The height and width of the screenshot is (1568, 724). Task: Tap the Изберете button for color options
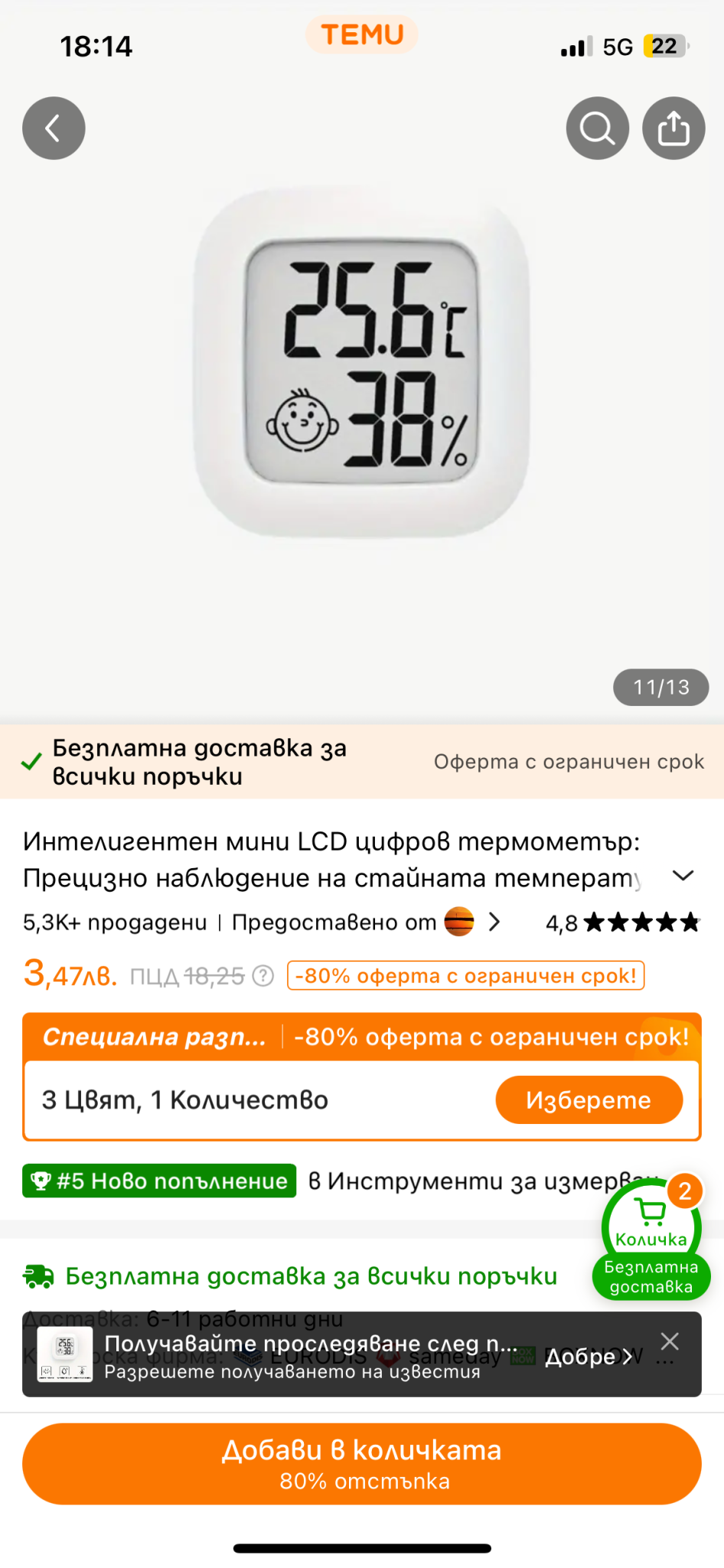(589, 1100)
